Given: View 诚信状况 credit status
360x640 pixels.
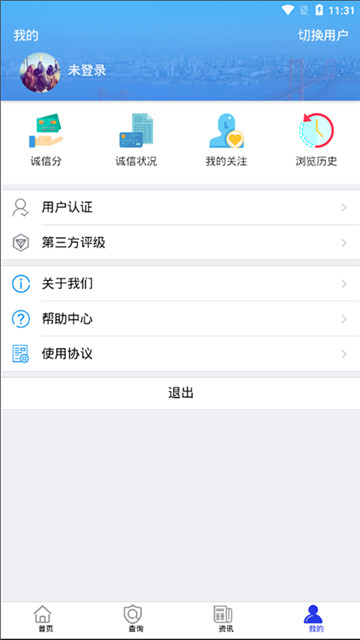Looking at the screenshot, I should coord(136,140).
